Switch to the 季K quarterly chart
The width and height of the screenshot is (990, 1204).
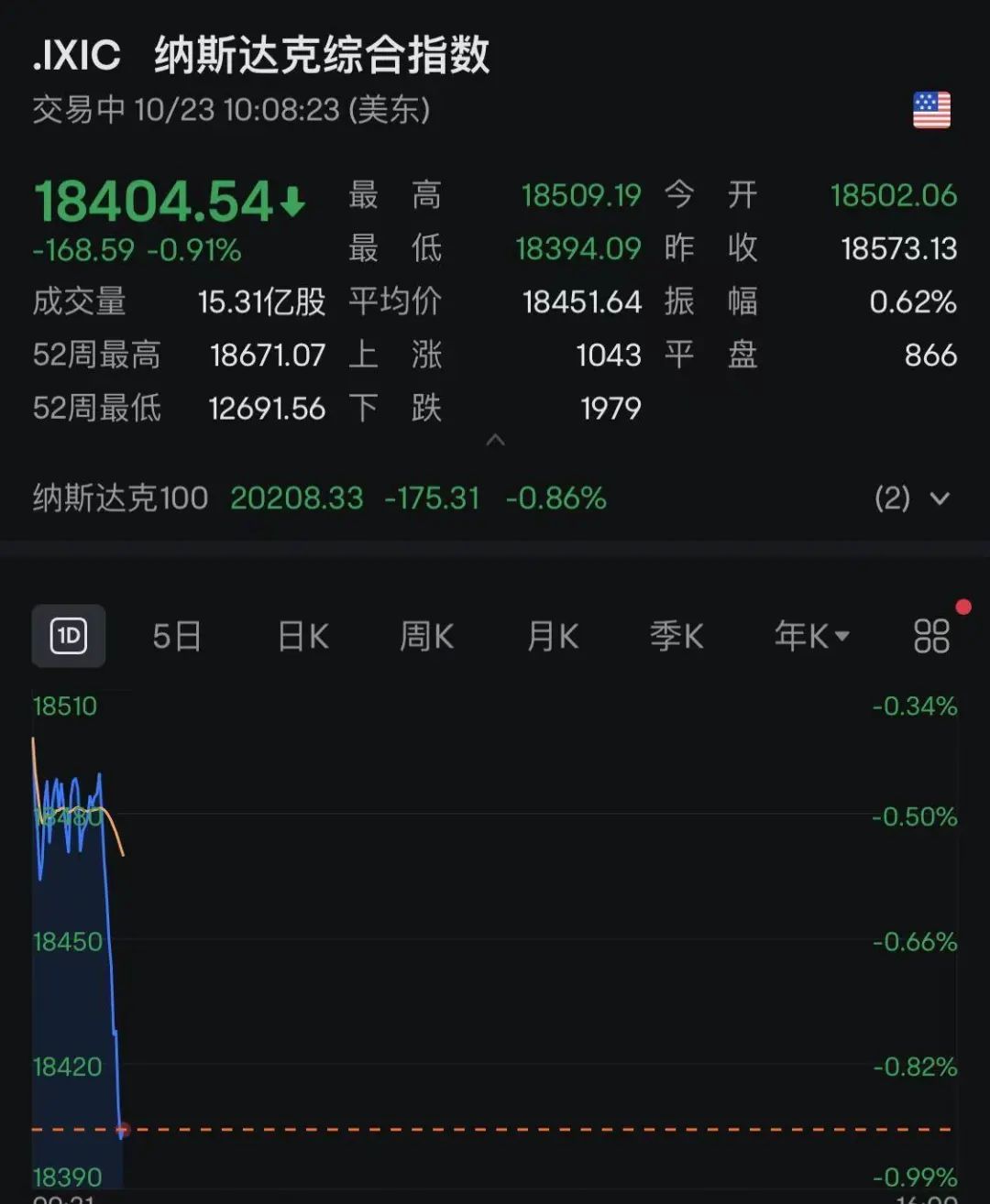676,636
